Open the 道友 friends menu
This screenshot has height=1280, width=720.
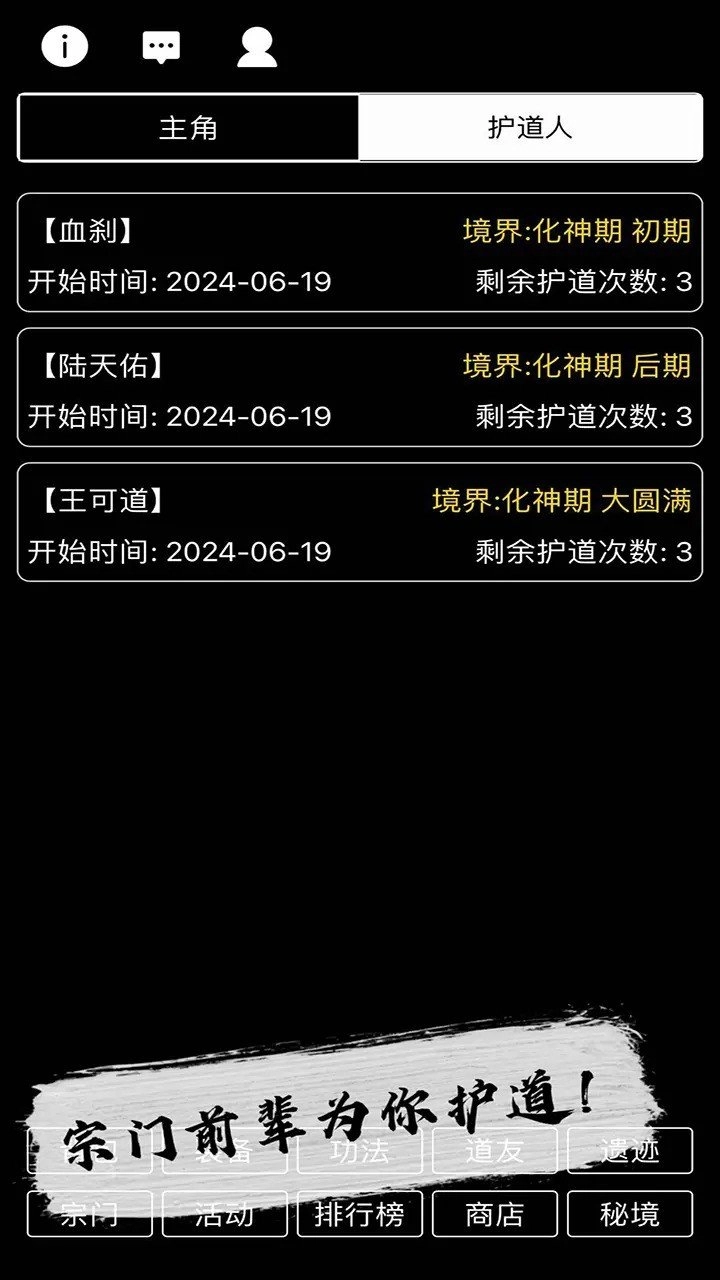click(x=494, y=1151)
